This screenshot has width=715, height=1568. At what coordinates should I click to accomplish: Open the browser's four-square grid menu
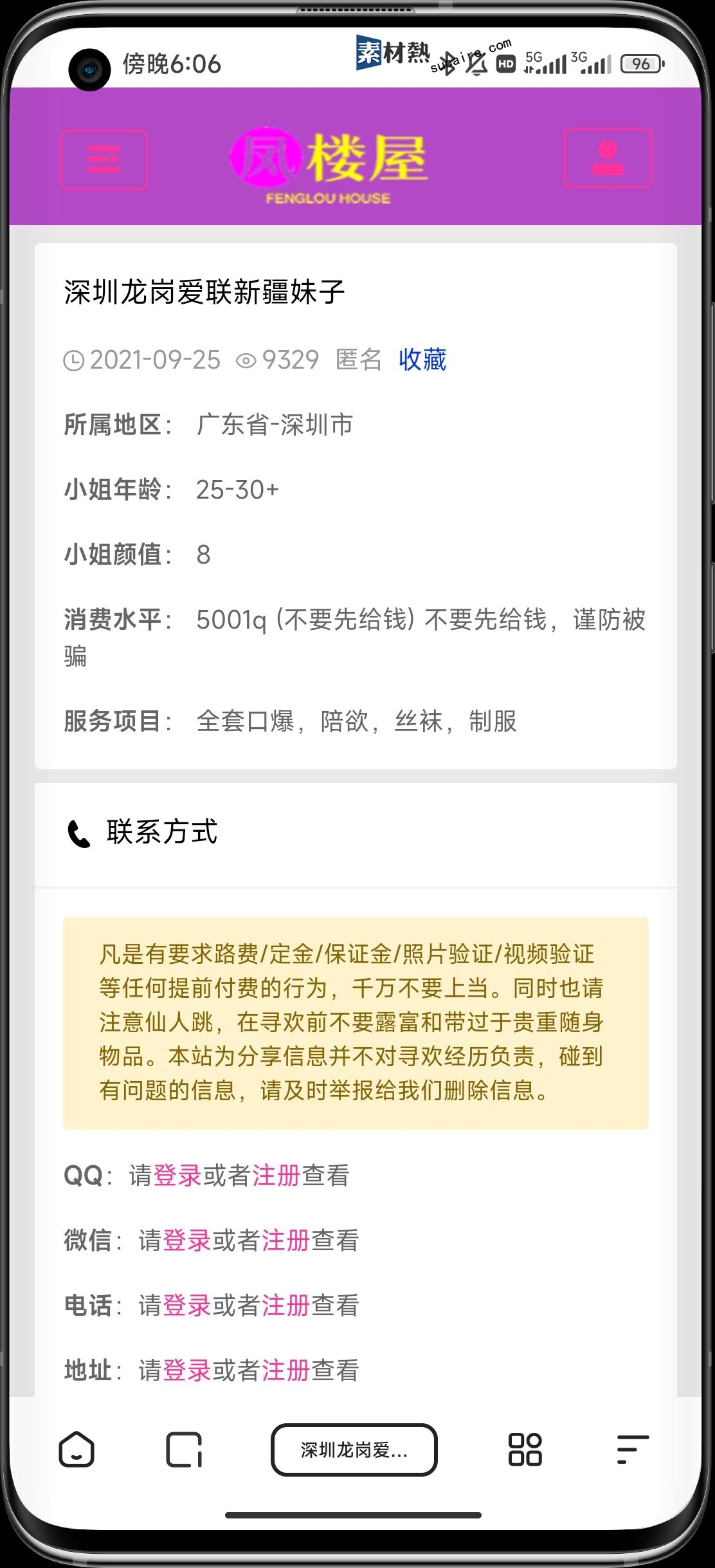click(x=525, y=1450)
